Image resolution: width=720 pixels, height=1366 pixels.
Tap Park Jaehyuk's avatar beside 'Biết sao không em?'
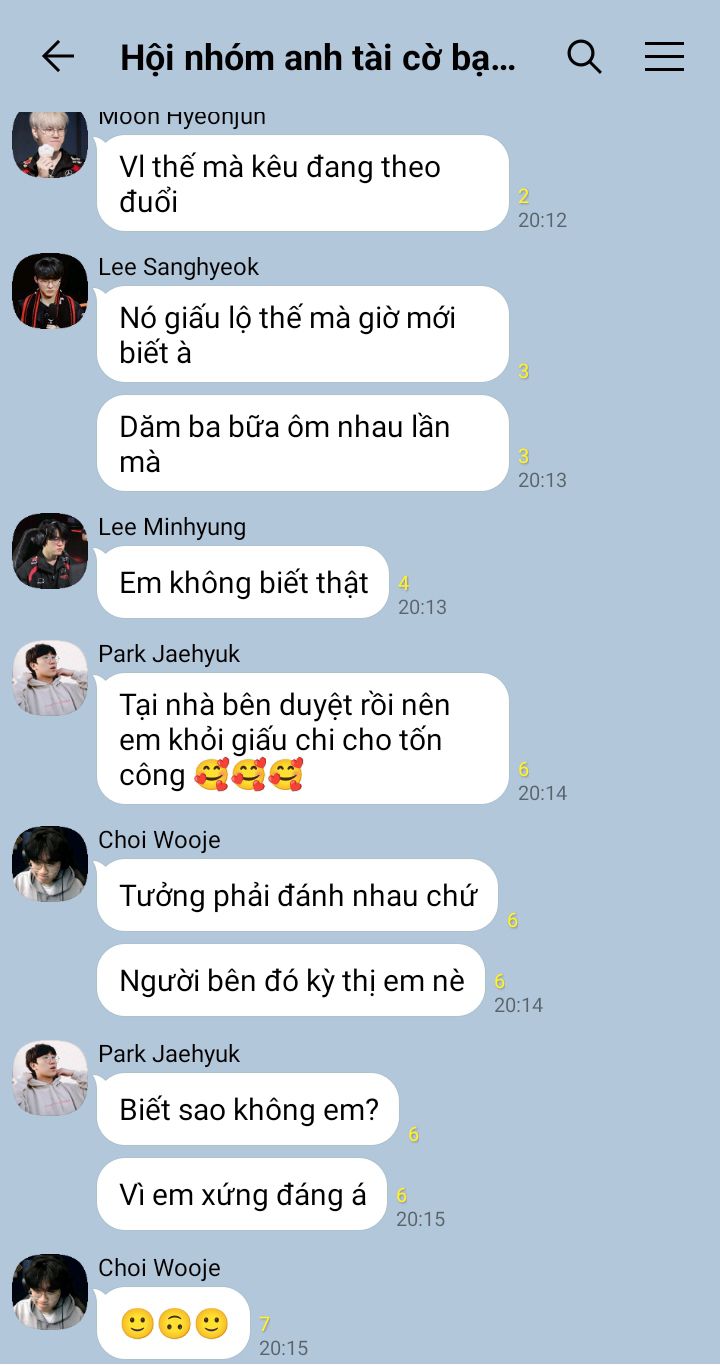point(49,1078)
